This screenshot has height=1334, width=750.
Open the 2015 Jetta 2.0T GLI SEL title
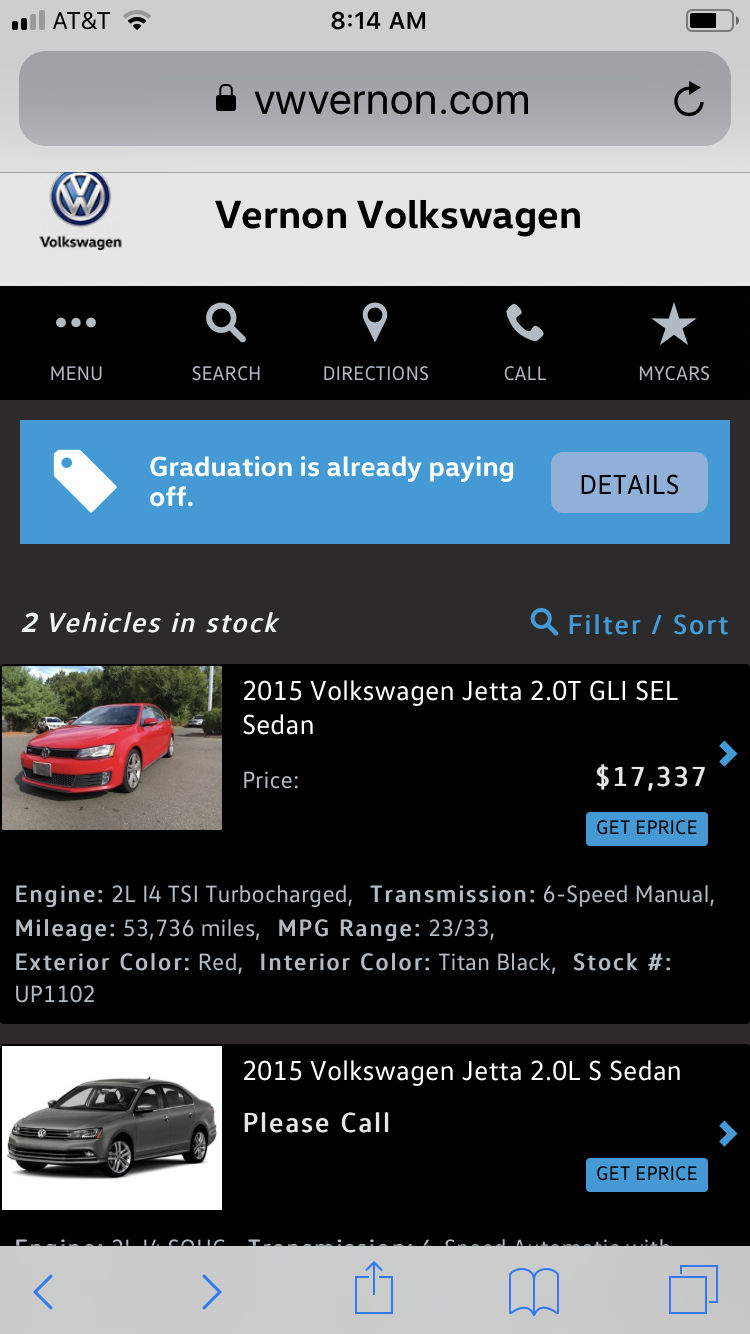click(460, 707)
